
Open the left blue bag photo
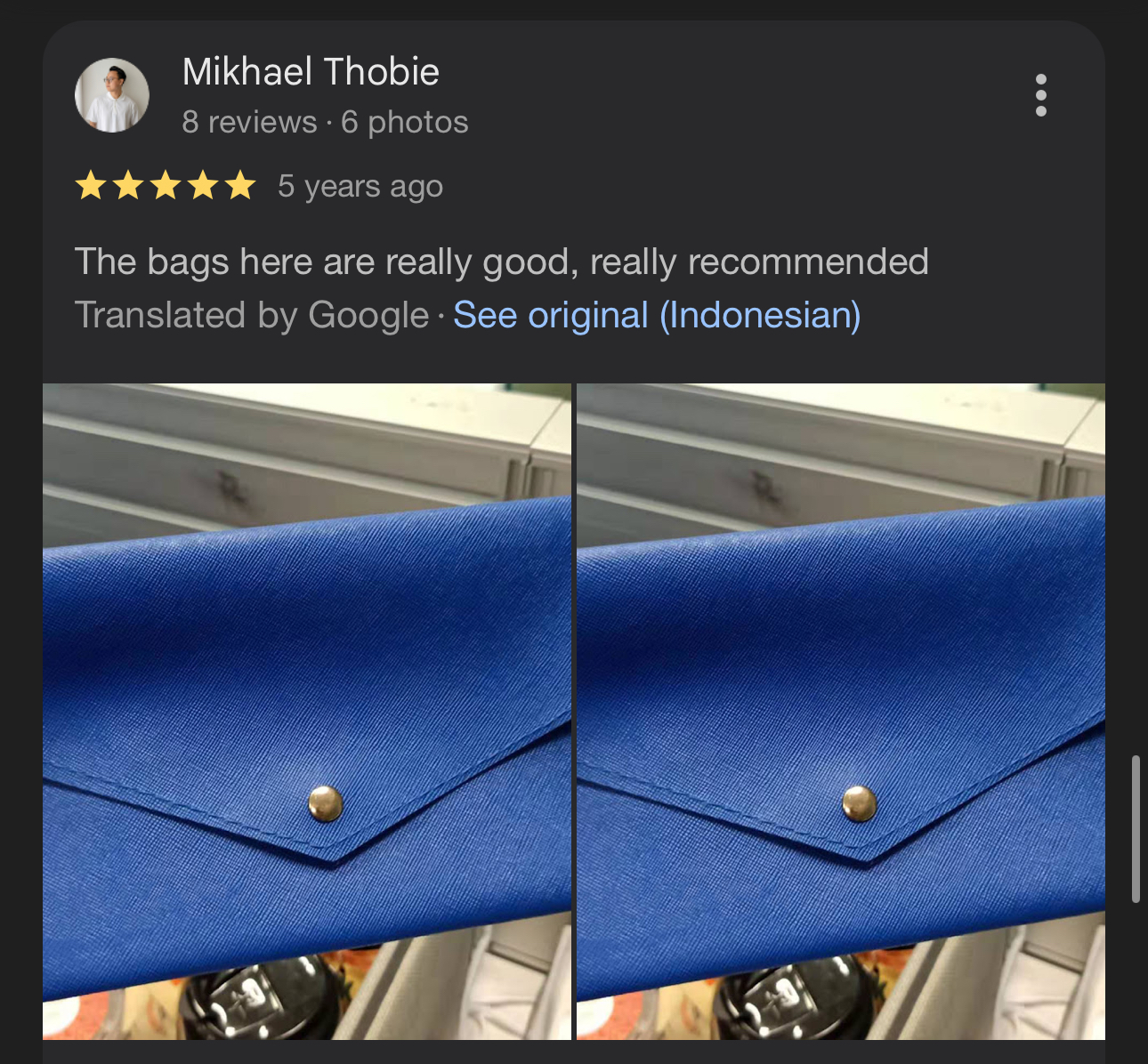(307, 710)
